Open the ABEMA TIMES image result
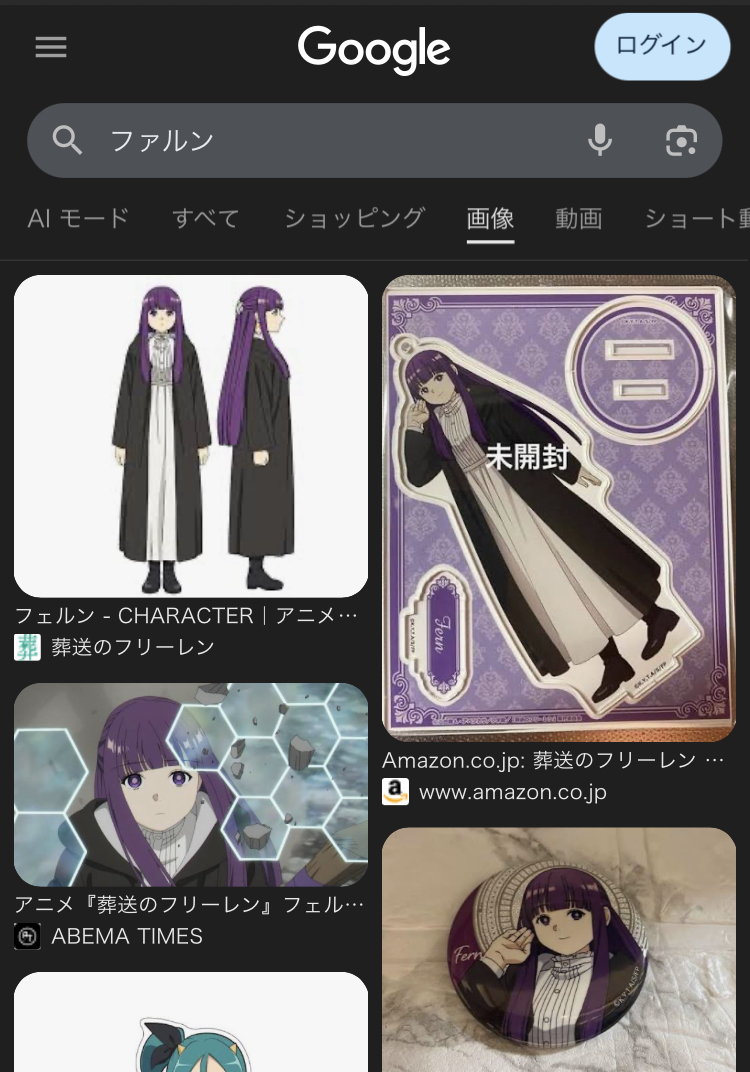Viewport: 750px width, 1072px height. click(191, 784)
